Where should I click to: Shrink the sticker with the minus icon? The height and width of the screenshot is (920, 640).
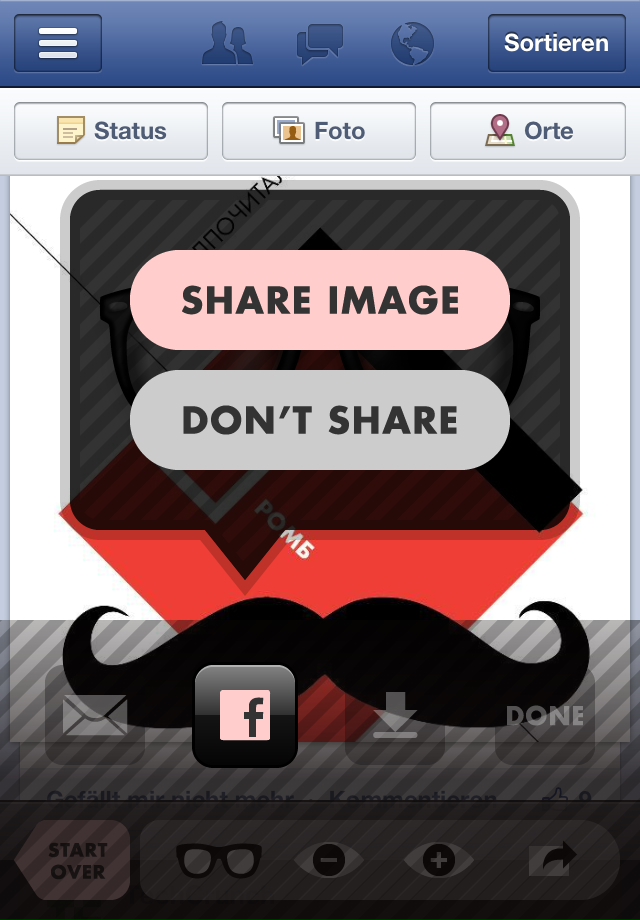(x=328, y=859)
